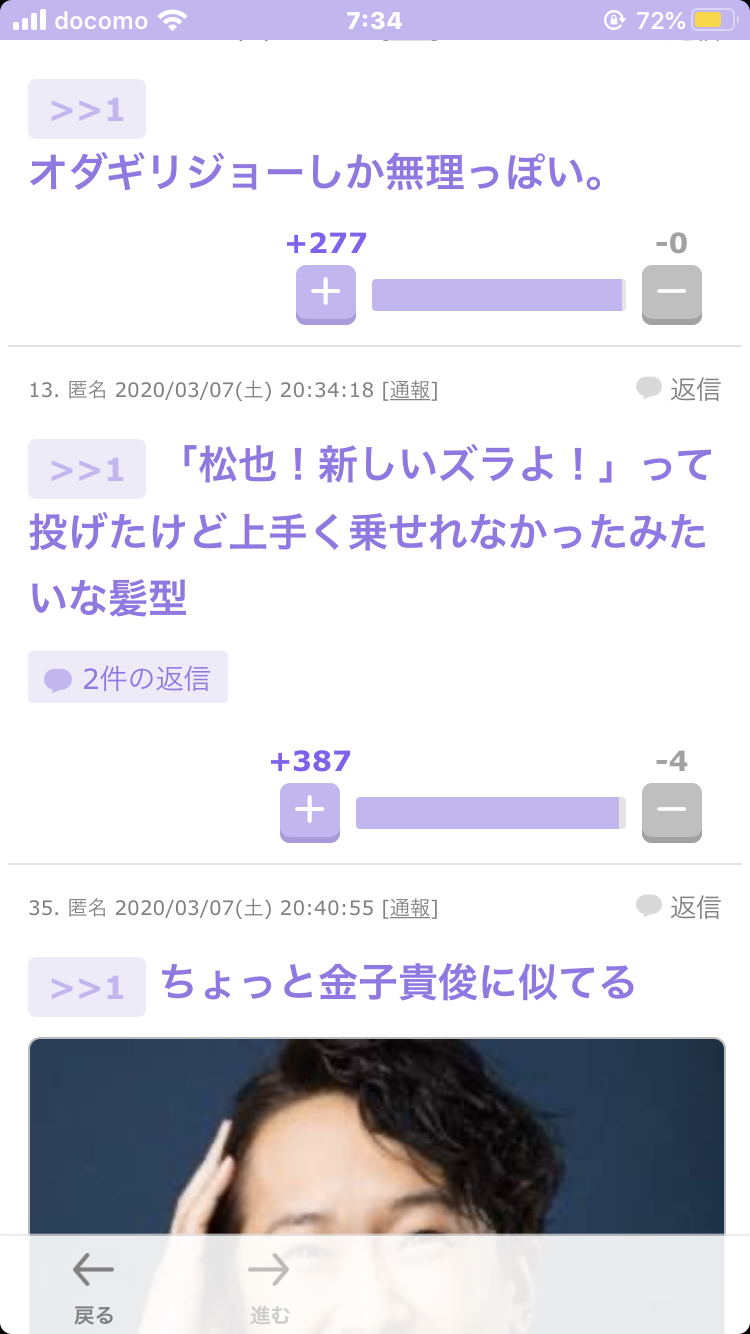Screen dimensions: 750x1334
Task: Open the >>1 anchor in comment 13
Action: [x=87, y=469]
